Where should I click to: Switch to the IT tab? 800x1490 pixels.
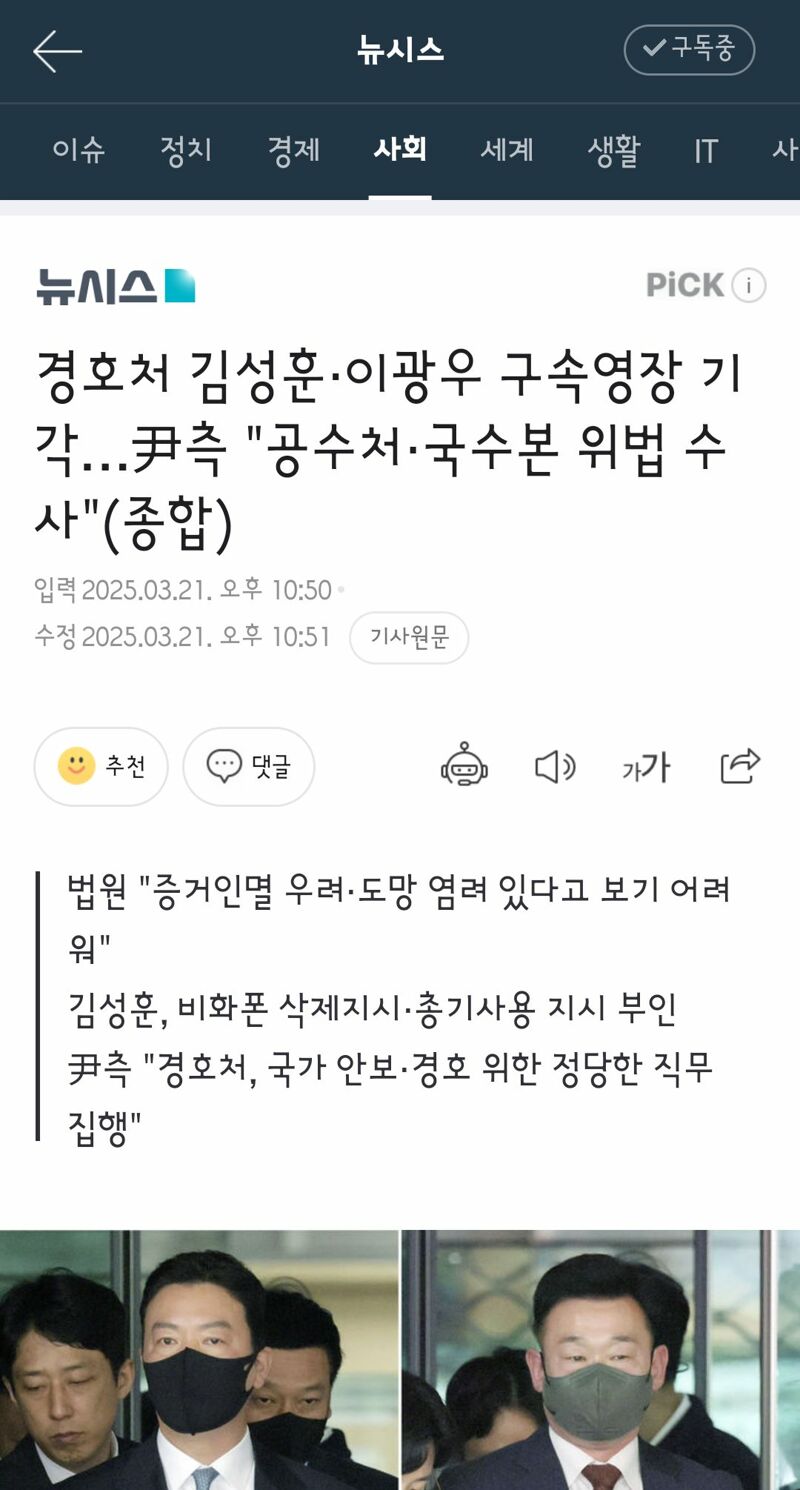[x=706, y=151]
